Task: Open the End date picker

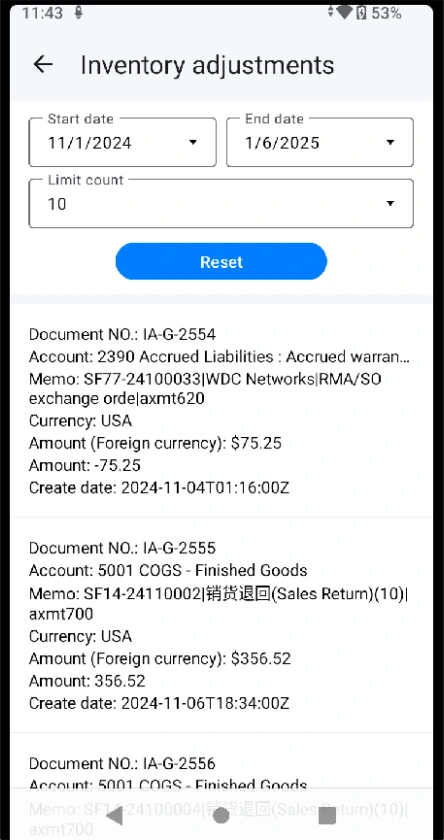Action: [x=320, y=142]
